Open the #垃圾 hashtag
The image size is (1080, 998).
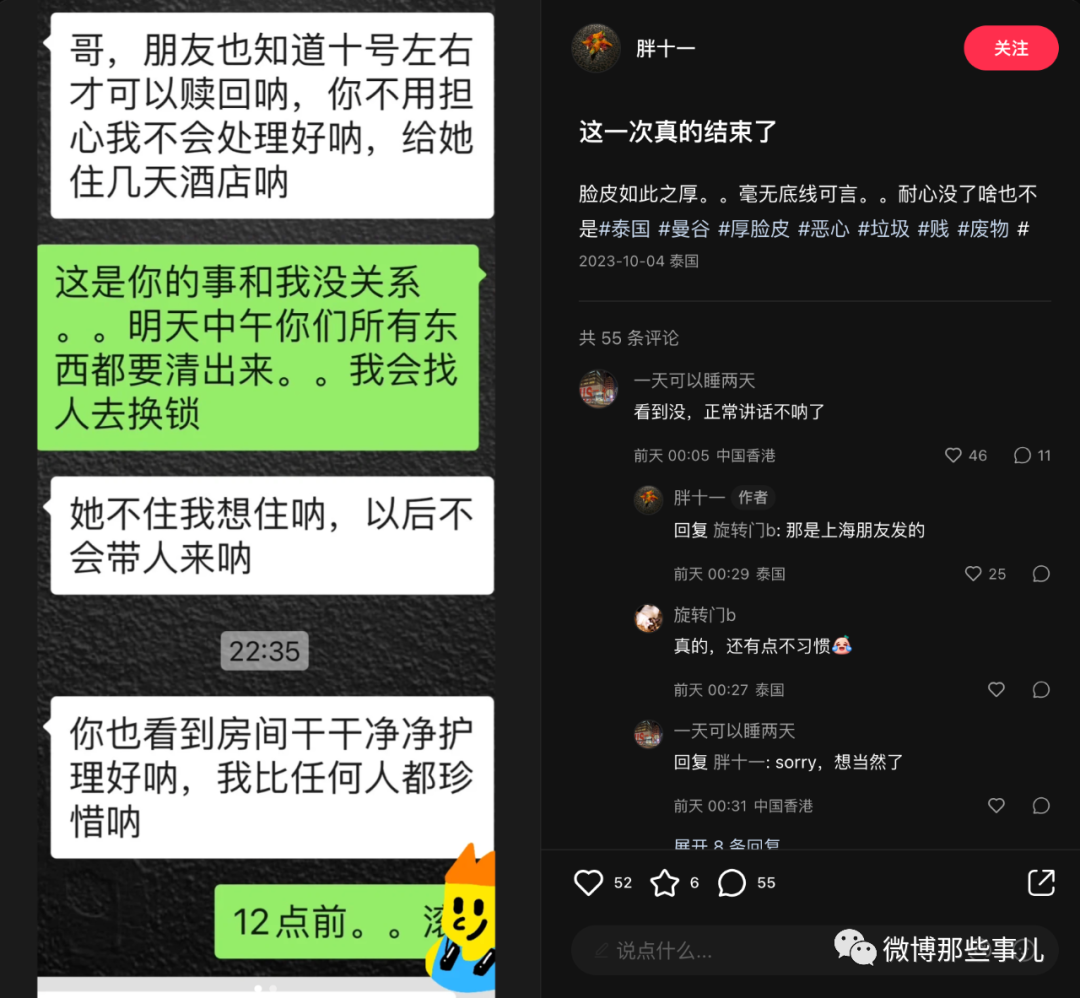tap(883, 229)
